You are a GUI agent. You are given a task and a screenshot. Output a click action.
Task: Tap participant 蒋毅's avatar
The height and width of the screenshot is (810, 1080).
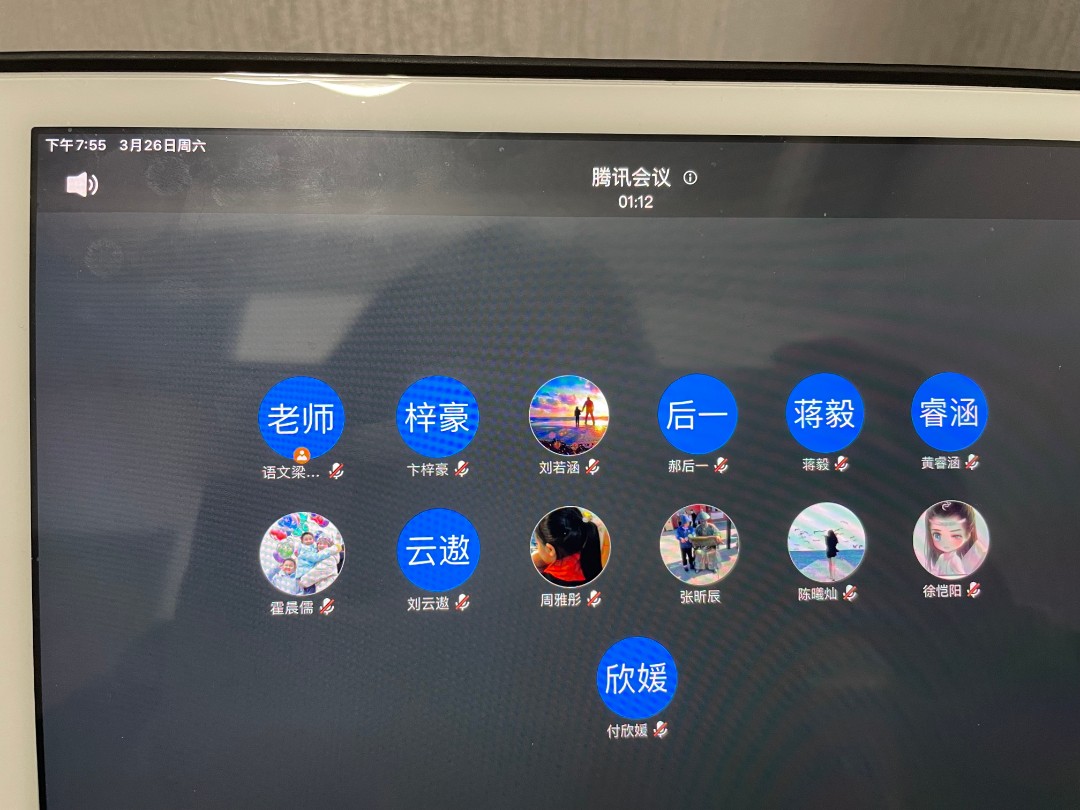tap(825, 413)
